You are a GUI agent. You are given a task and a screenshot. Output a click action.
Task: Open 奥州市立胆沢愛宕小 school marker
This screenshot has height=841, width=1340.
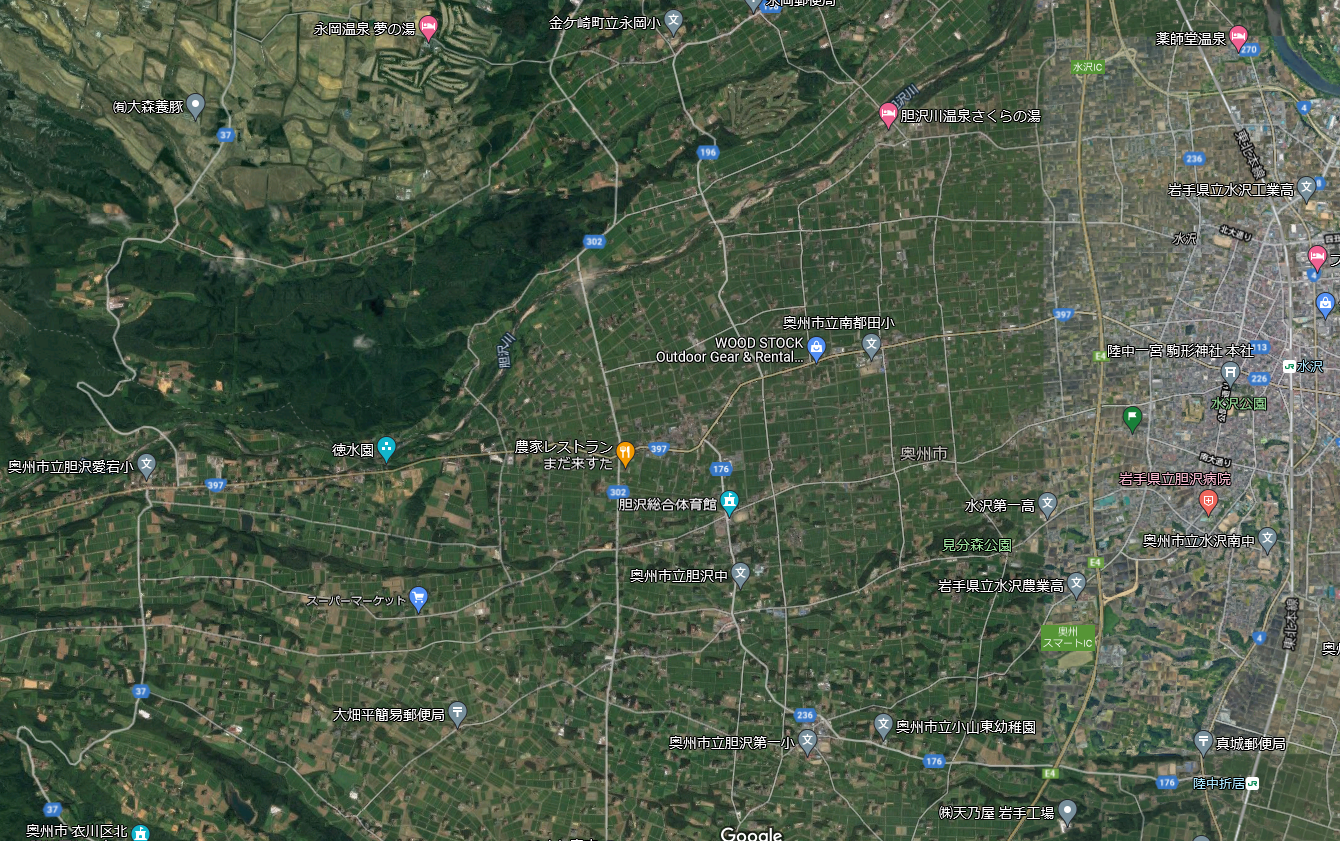click(x=147, y=464)
